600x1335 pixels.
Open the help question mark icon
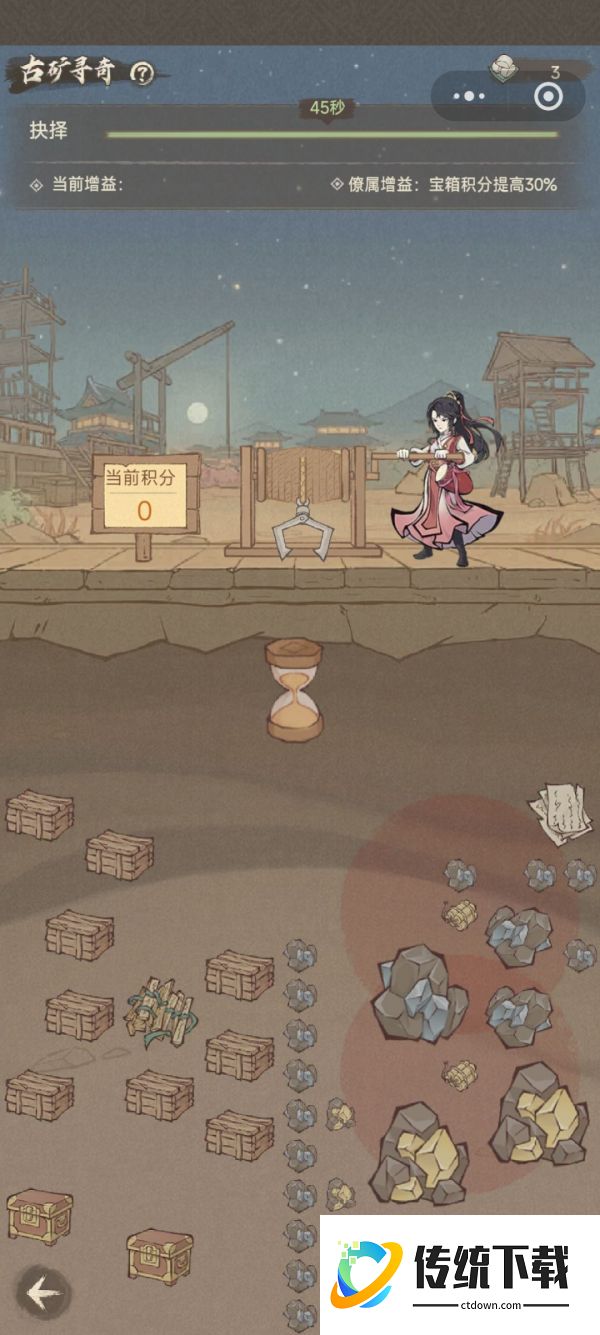point(143,73)
